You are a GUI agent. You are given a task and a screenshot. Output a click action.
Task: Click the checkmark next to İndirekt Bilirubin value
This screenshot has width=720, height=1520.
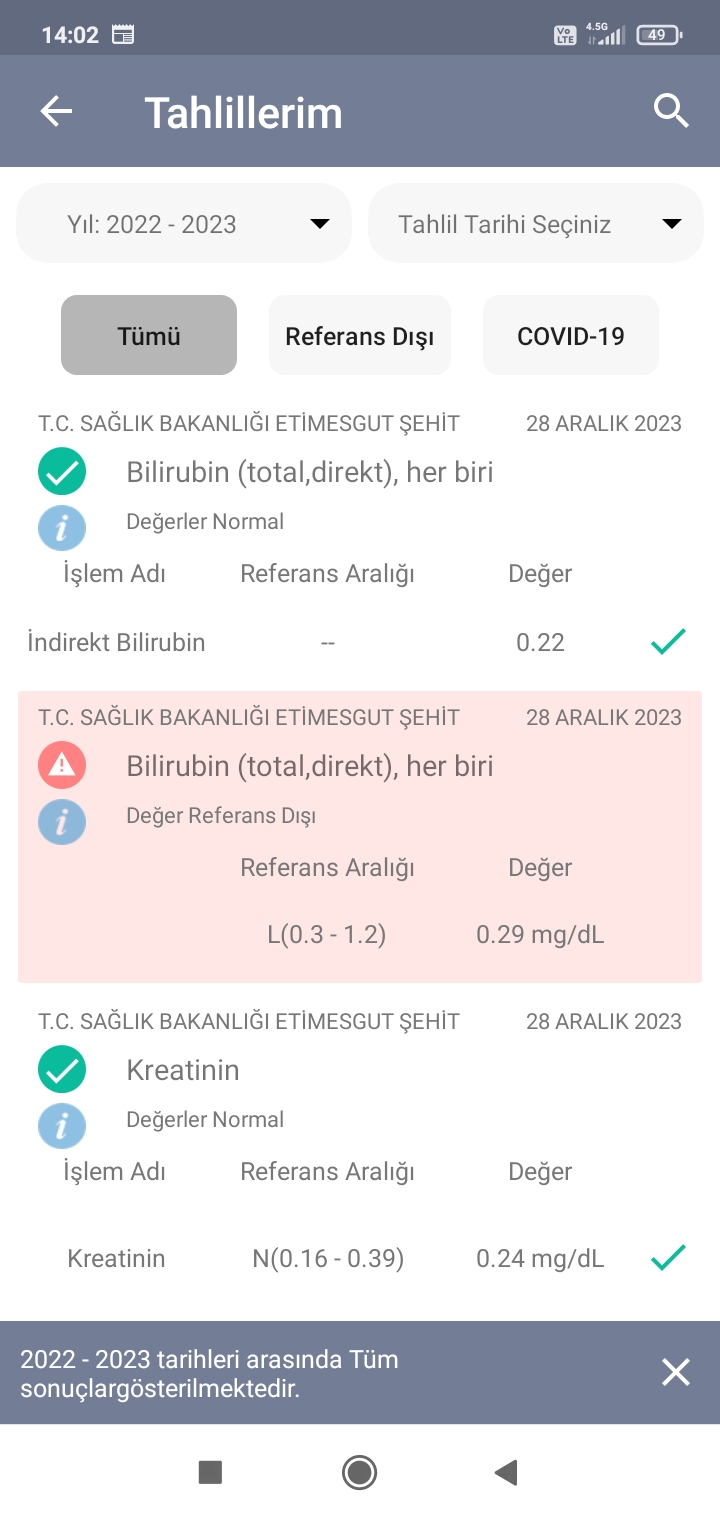click(667, 641)
